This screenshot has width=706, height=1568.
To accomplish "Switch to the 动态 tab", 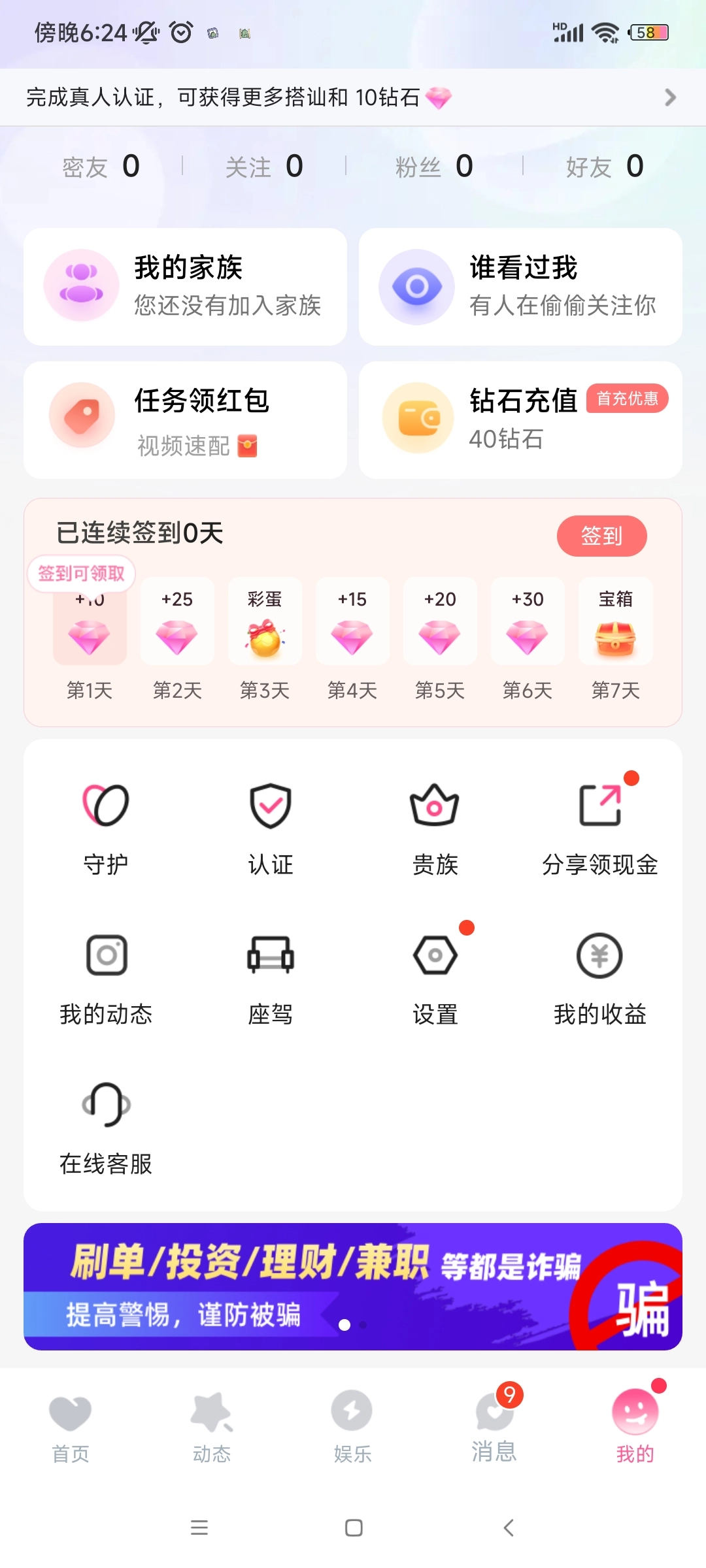I will (212, 1428).
